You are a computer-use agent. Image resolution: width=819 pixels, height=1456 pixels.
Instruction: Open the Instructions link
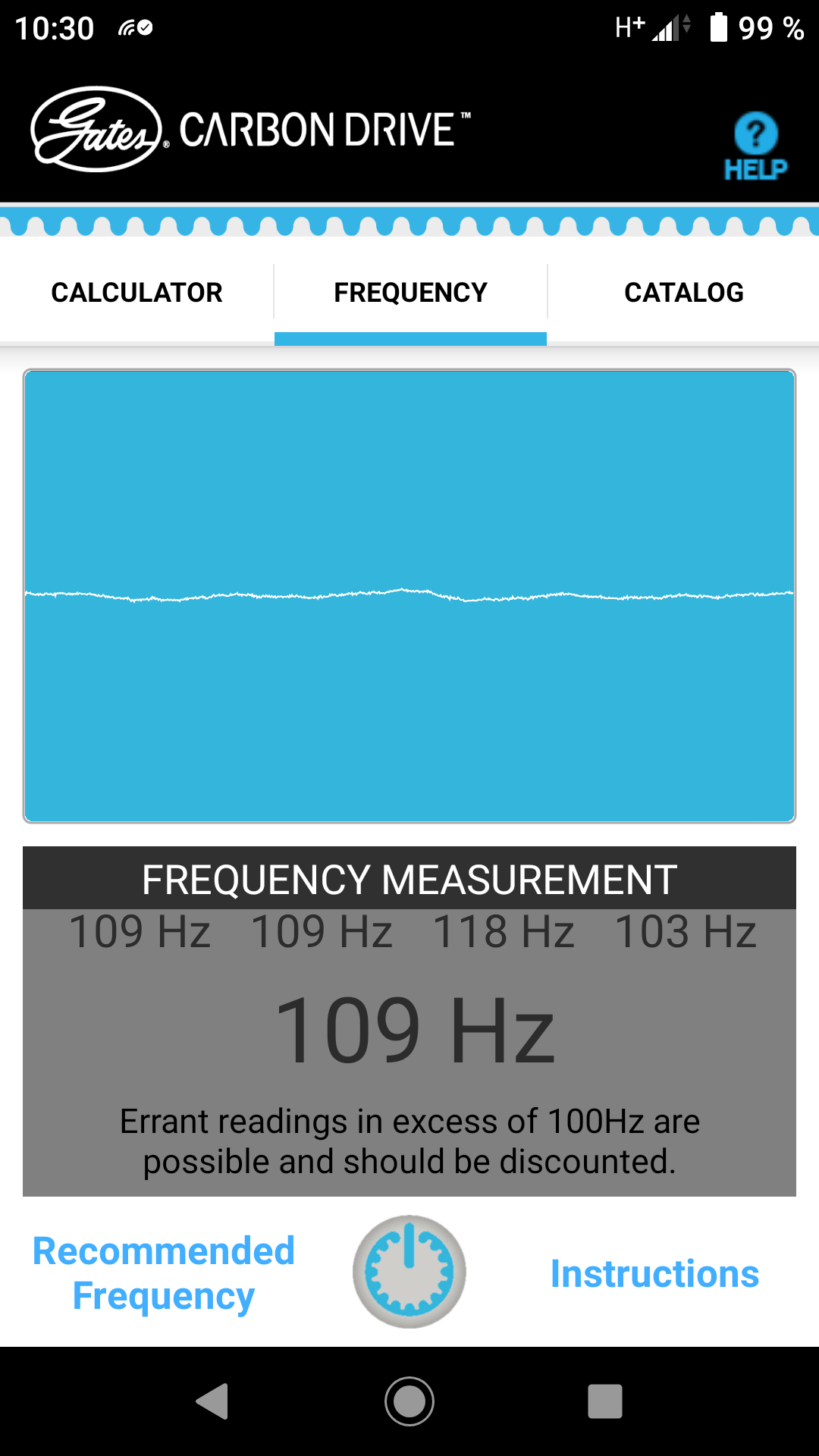pos(654,1274)
